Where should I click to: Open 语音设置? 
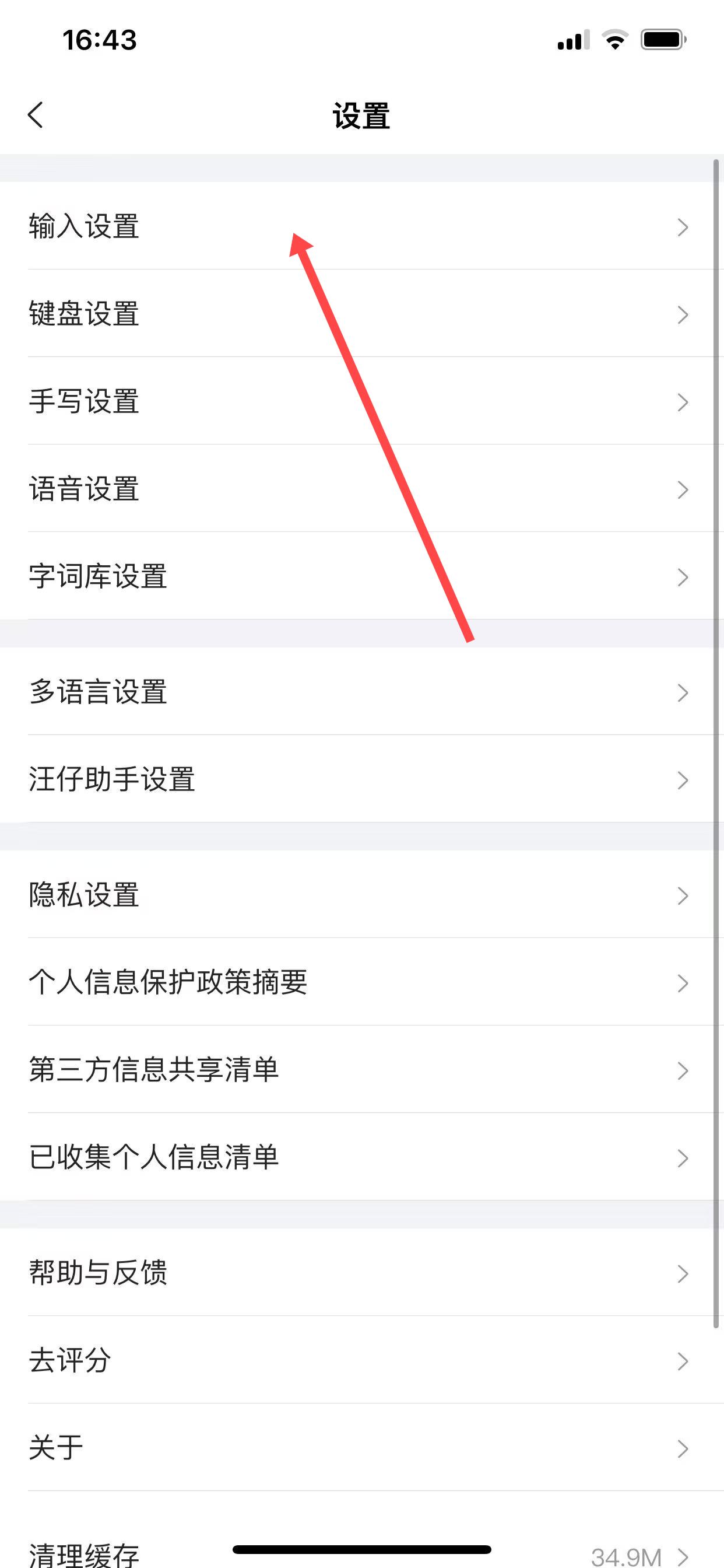[x=85, y=489]
